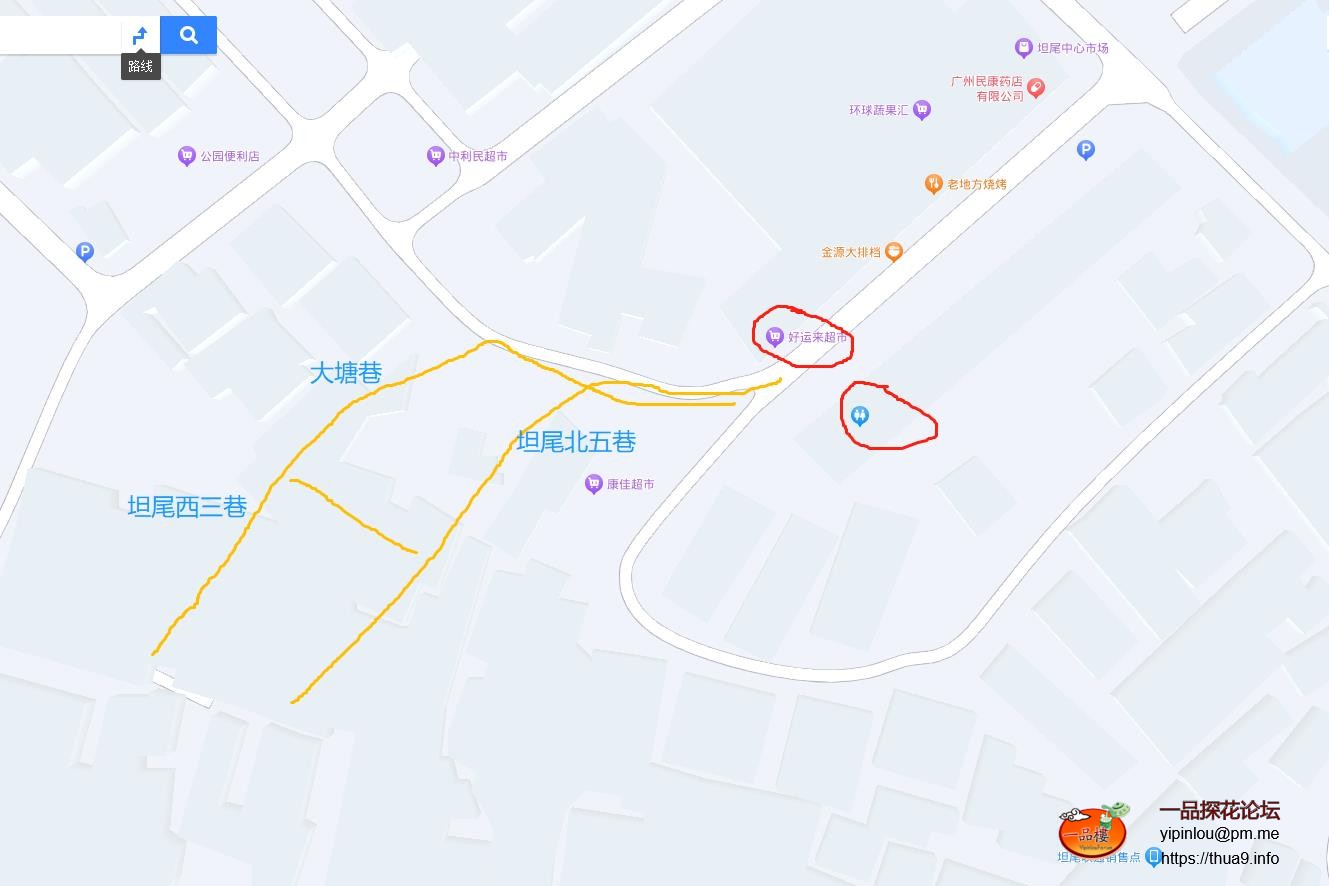Screen dimensions: 1329x886
Task: Focus the map search input box
Action: pyautogui.click(x=58, y=36)
